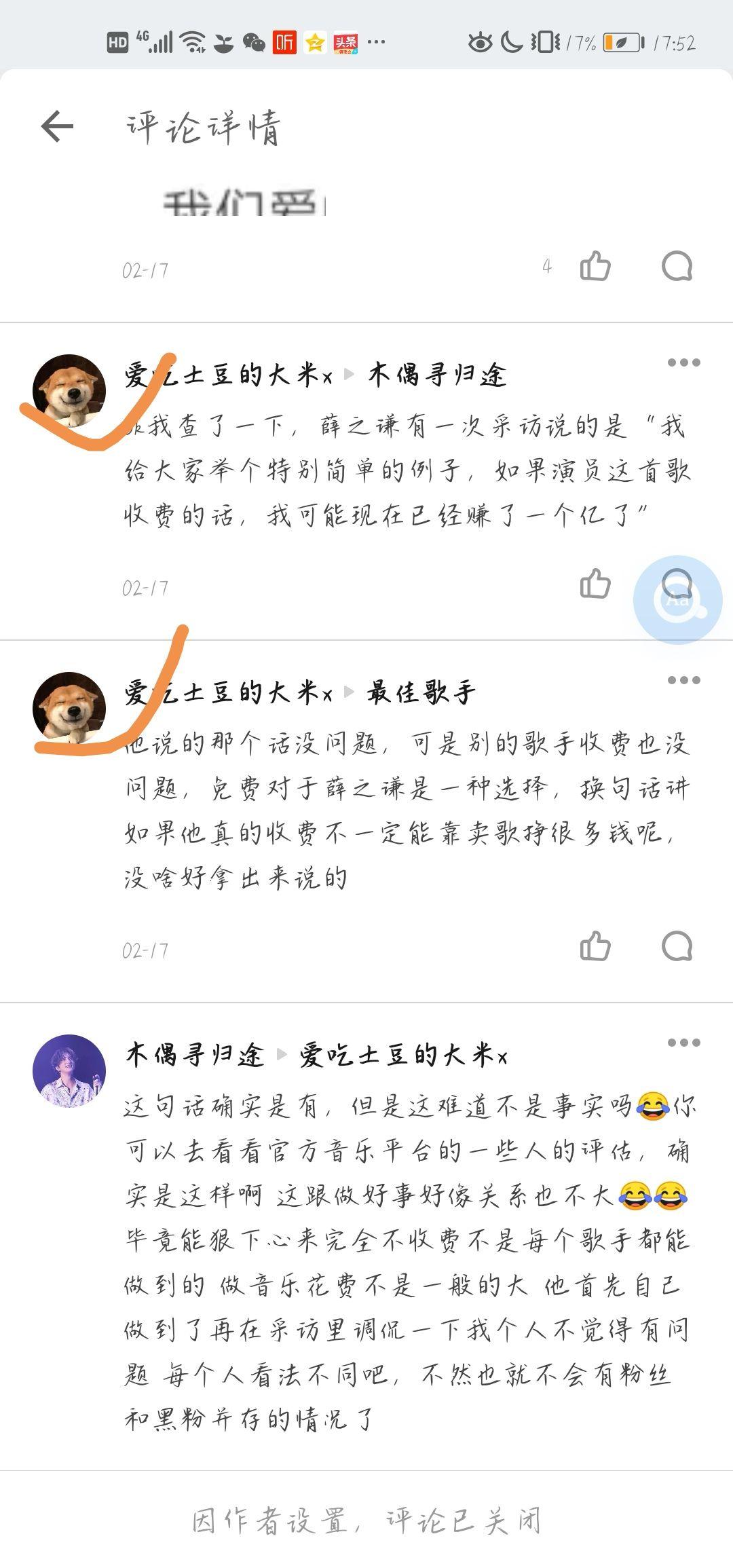Open overflow menu on the reply to 最佳歌手

(x=683, y=680)
